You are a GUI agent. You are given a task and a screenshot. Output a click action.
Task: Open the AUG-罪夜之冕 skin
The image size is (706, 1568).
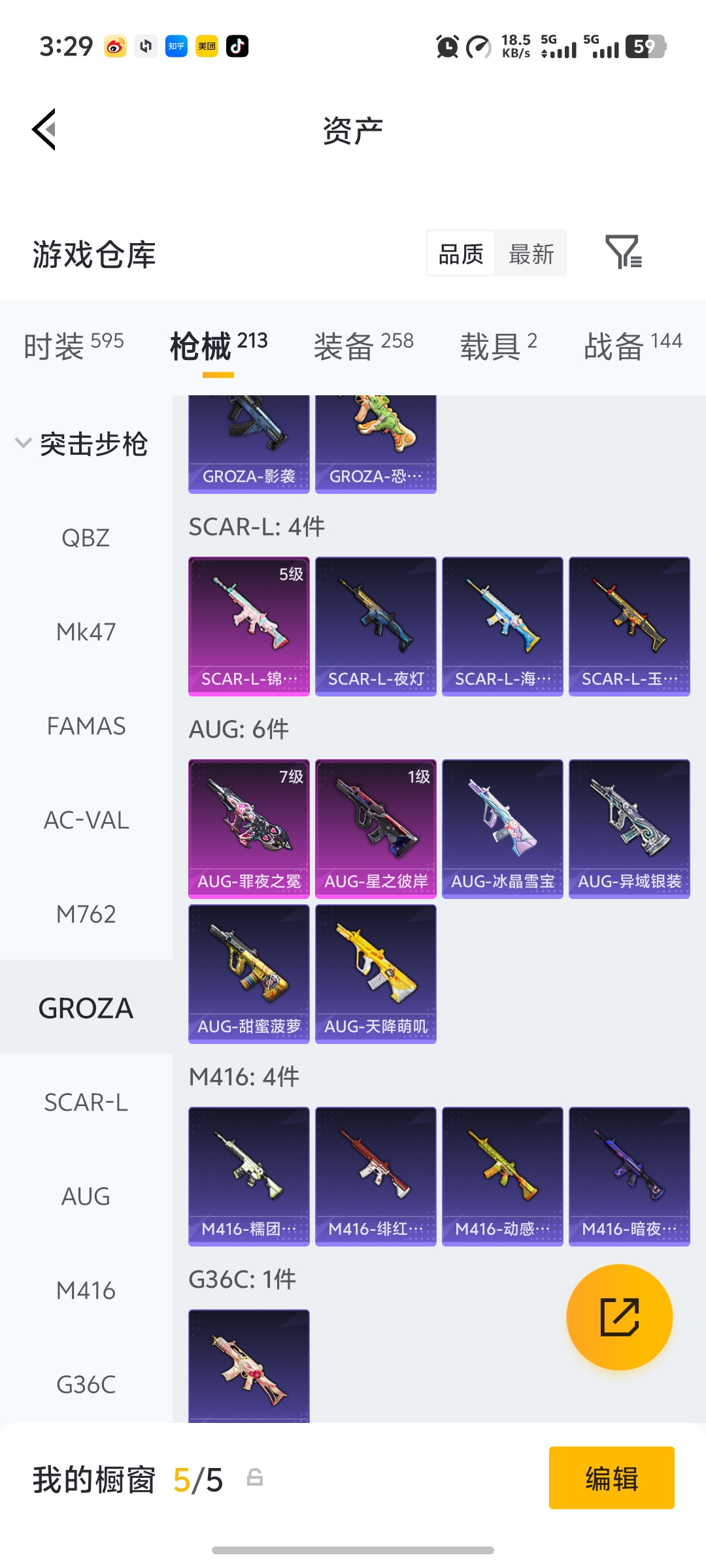249,828
